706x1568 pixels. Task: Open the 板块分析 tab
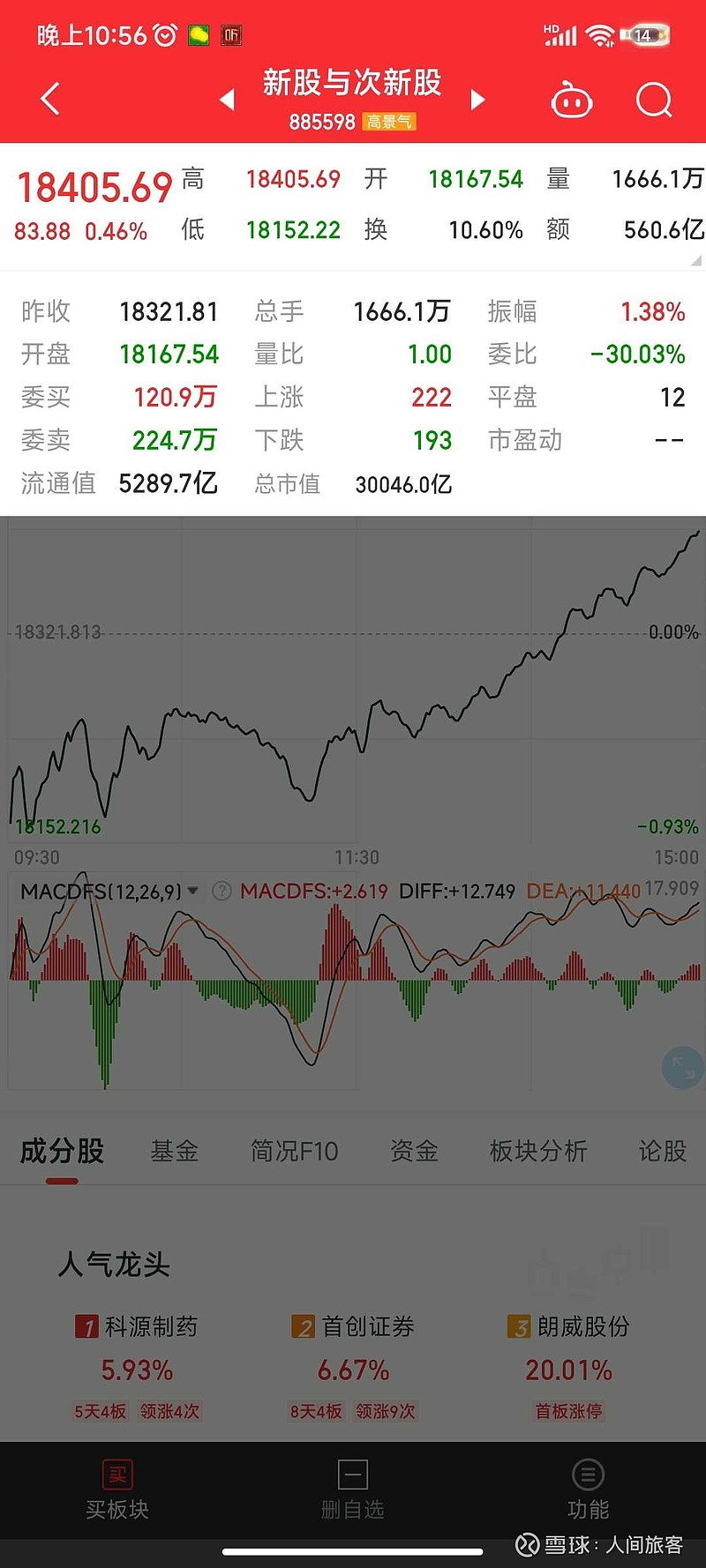[538, 1151]
